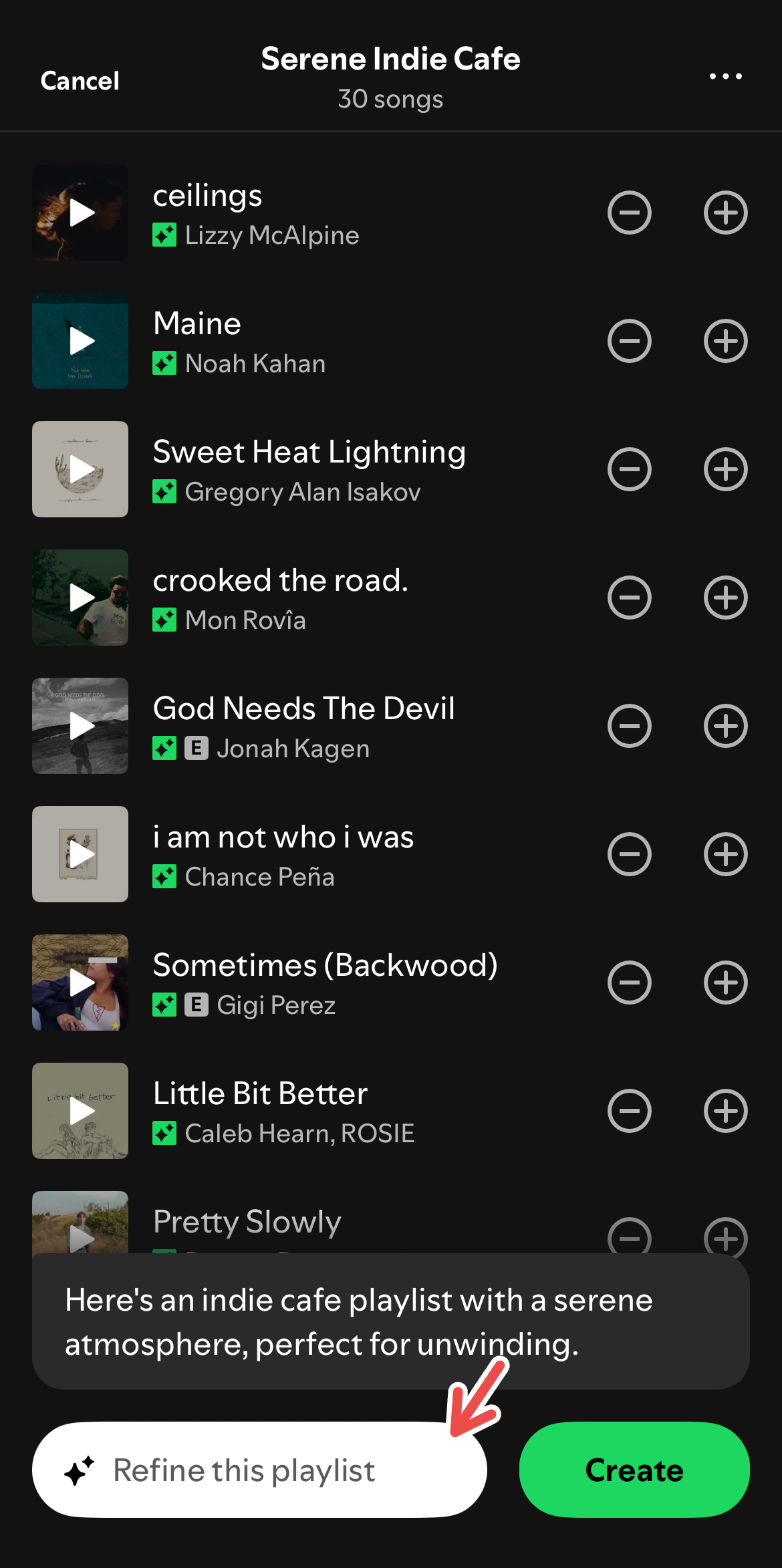Screen dimensions: 782x1568
Task: Remove Sometimes (Backwood) by Gigi Perez
Action: 629,983
